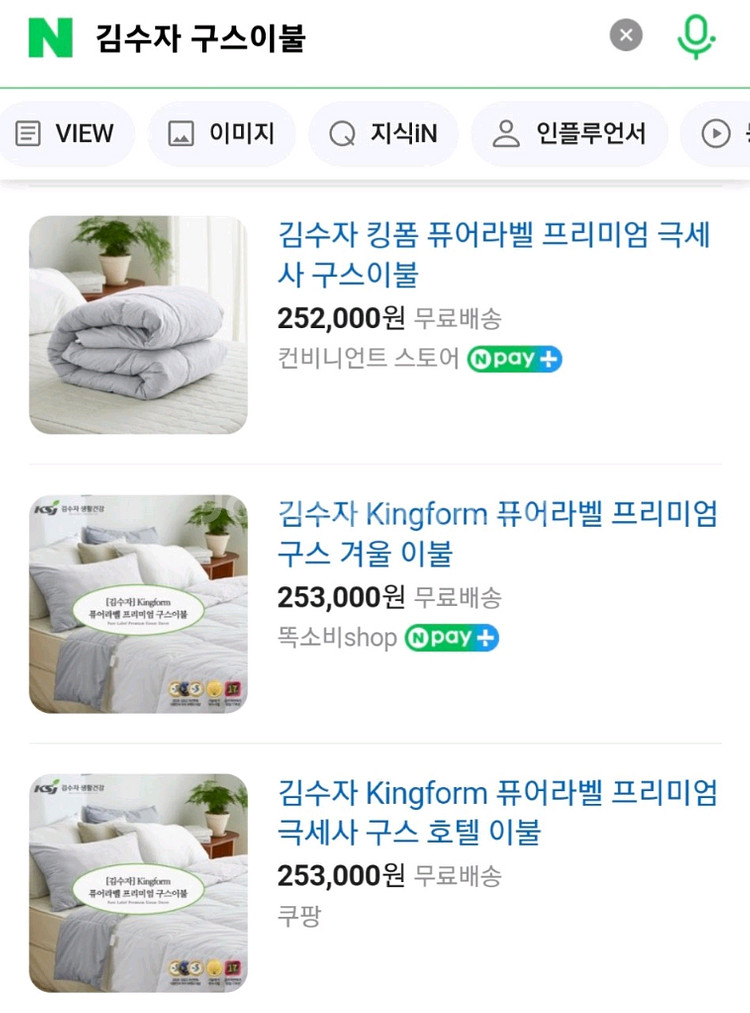Click the search input field

(300, 35)
